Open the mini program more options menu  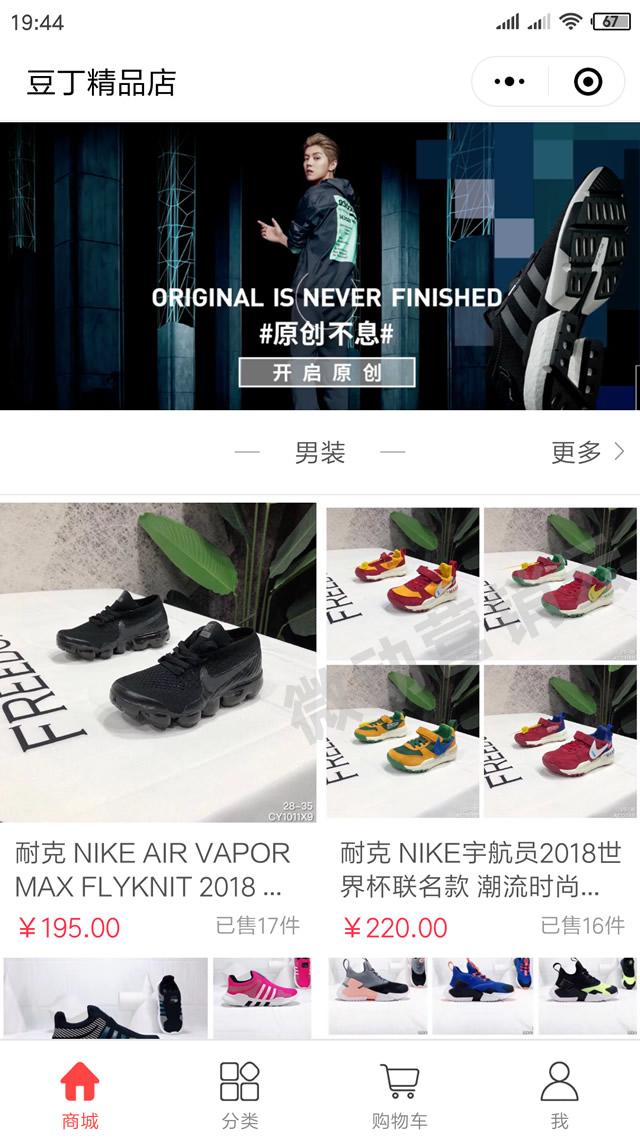[510, 82]
